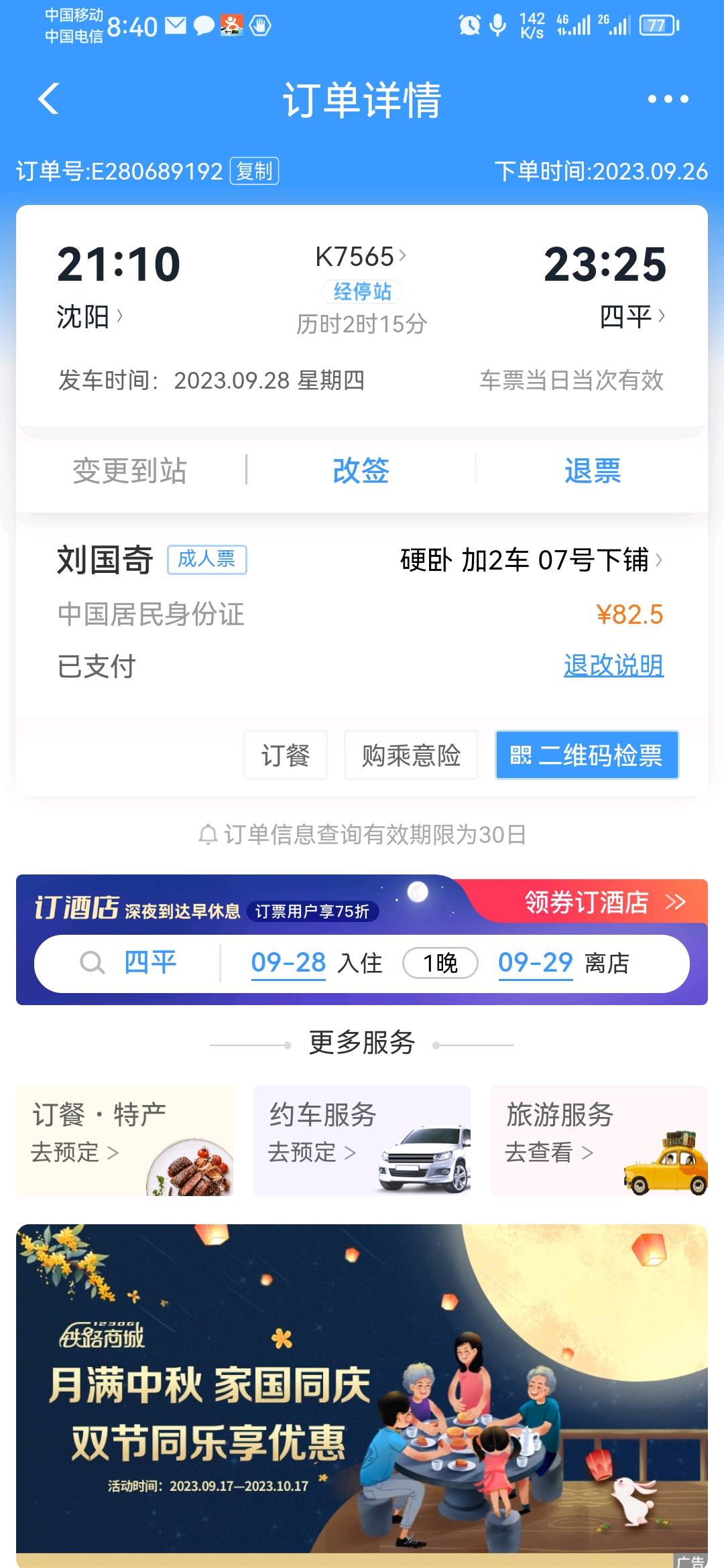Change the hotel city 四平
This screenshot has width=724, height=1568.
150,963
